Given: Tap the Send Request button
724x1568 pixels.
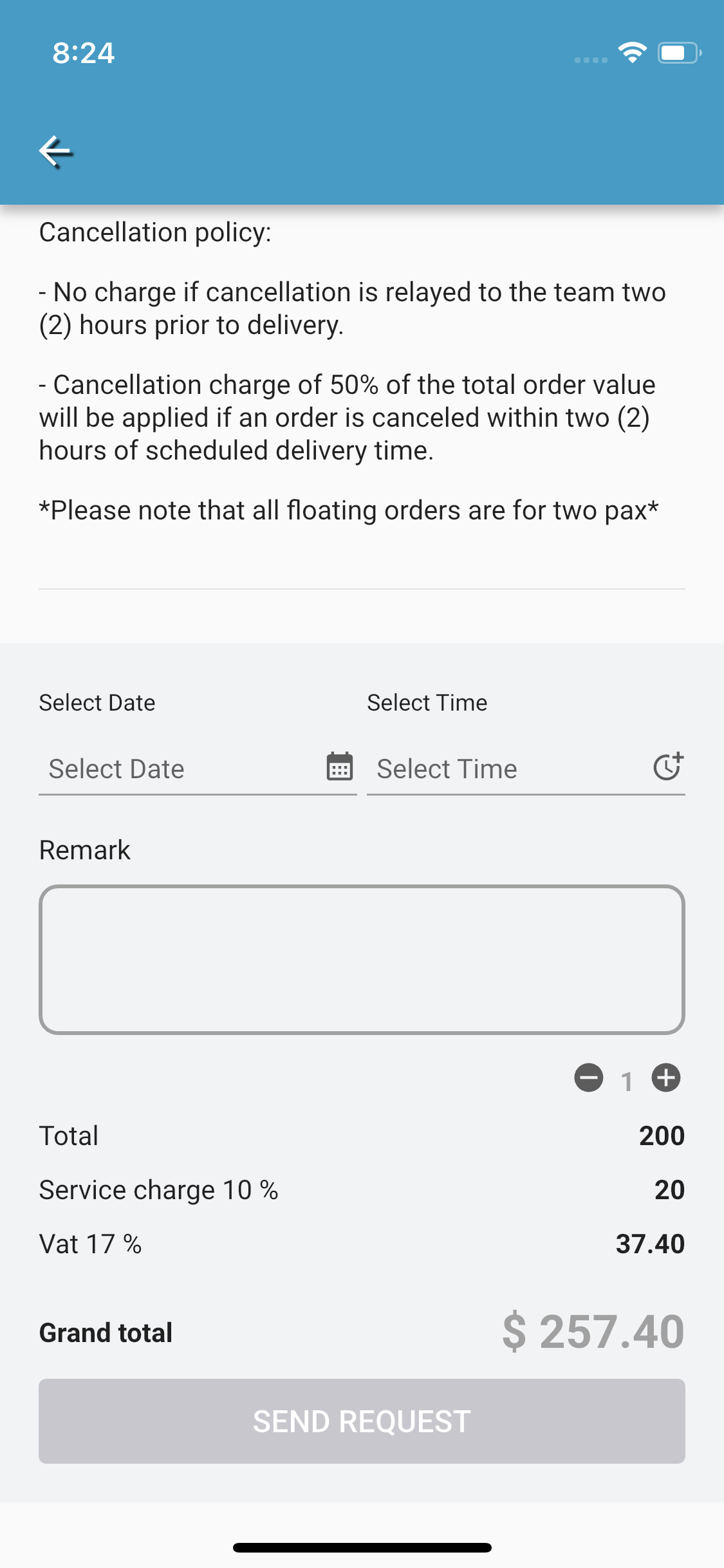Looking at the screenshot, I should (x=362, y=1421).
